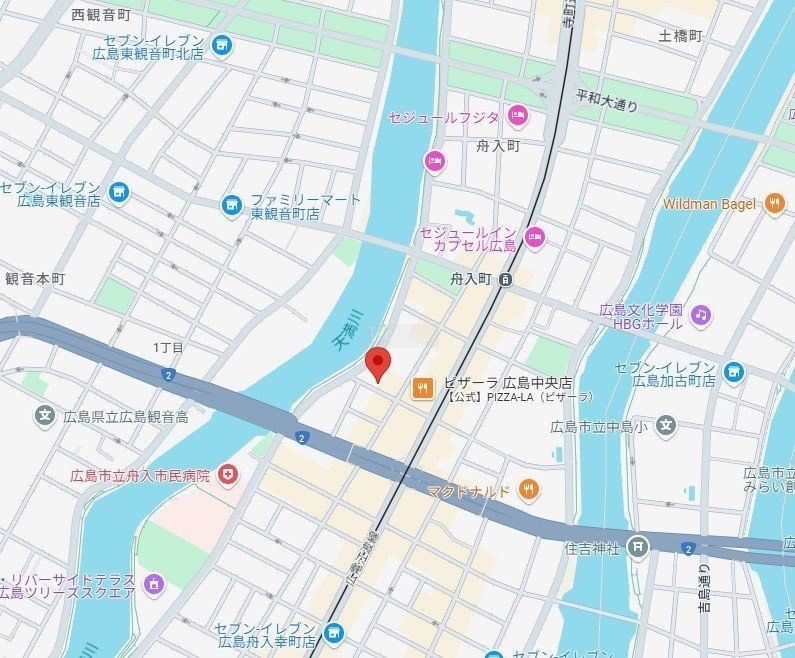Open the セジュールイン カプセル広島 hotel marker
The image size is (795, 658).
[534, 237]
